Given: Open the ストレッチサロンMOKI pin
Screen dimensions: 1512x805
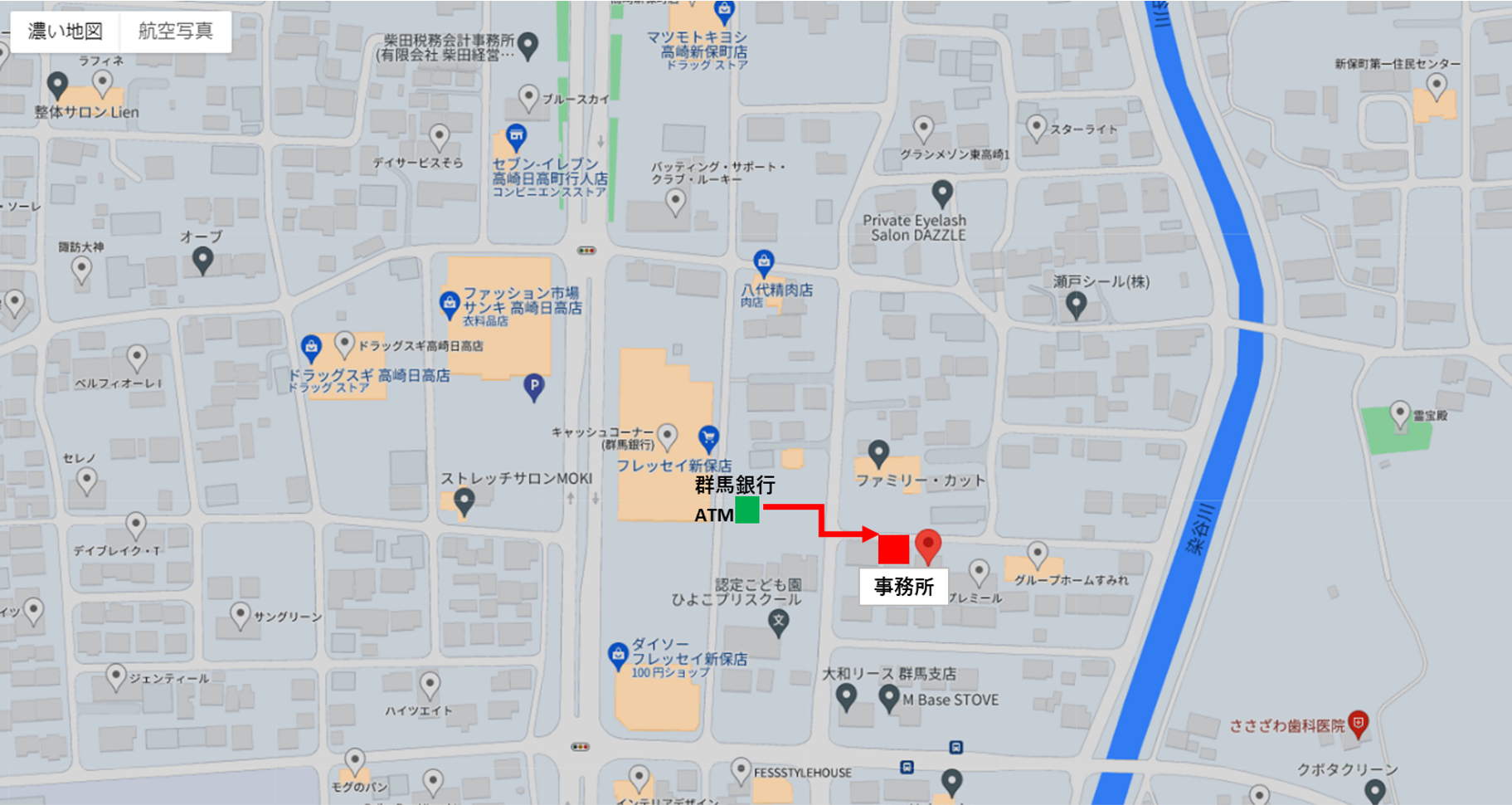Looking at the screenshot, I should click(464, 500).
